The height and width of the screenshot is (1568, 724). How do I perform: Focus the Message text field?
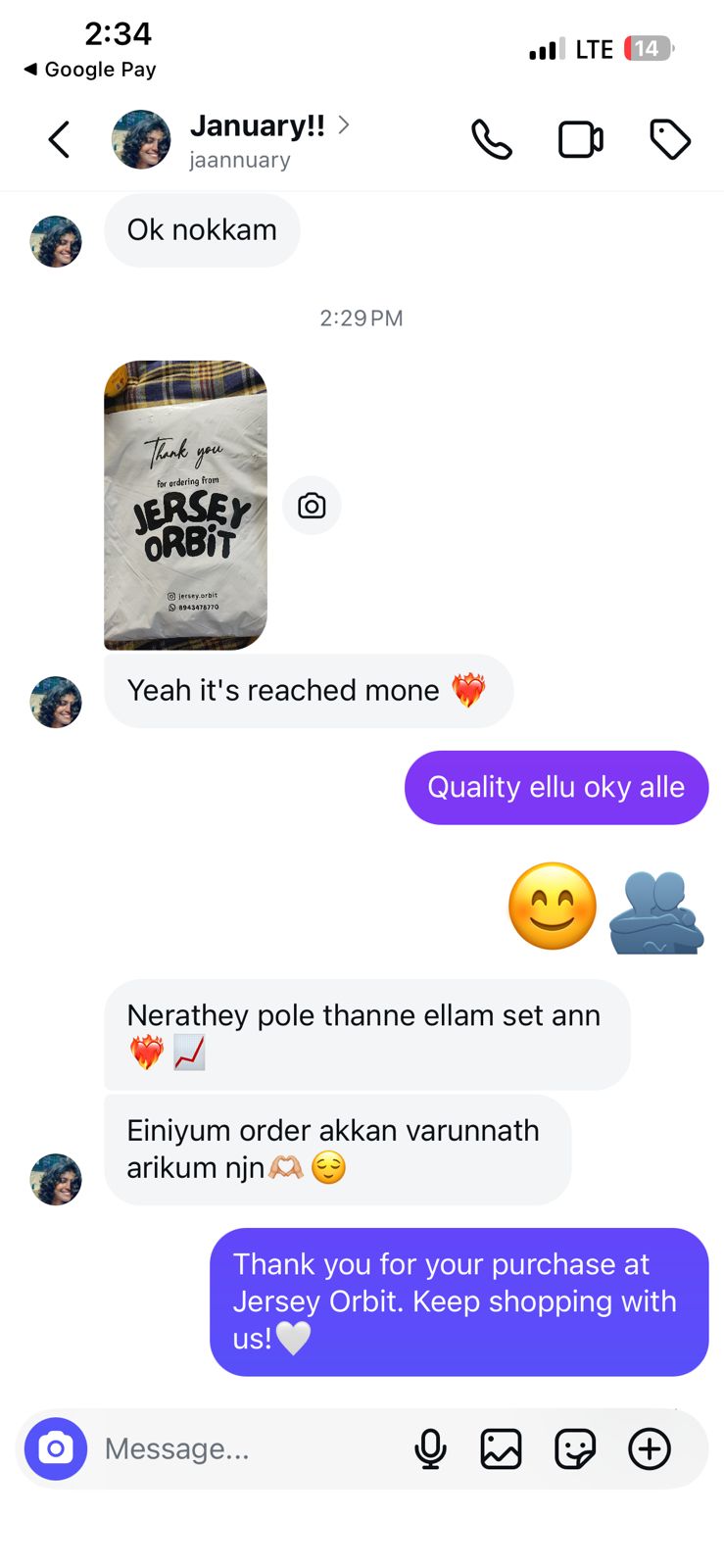(x=245, y=1448)
